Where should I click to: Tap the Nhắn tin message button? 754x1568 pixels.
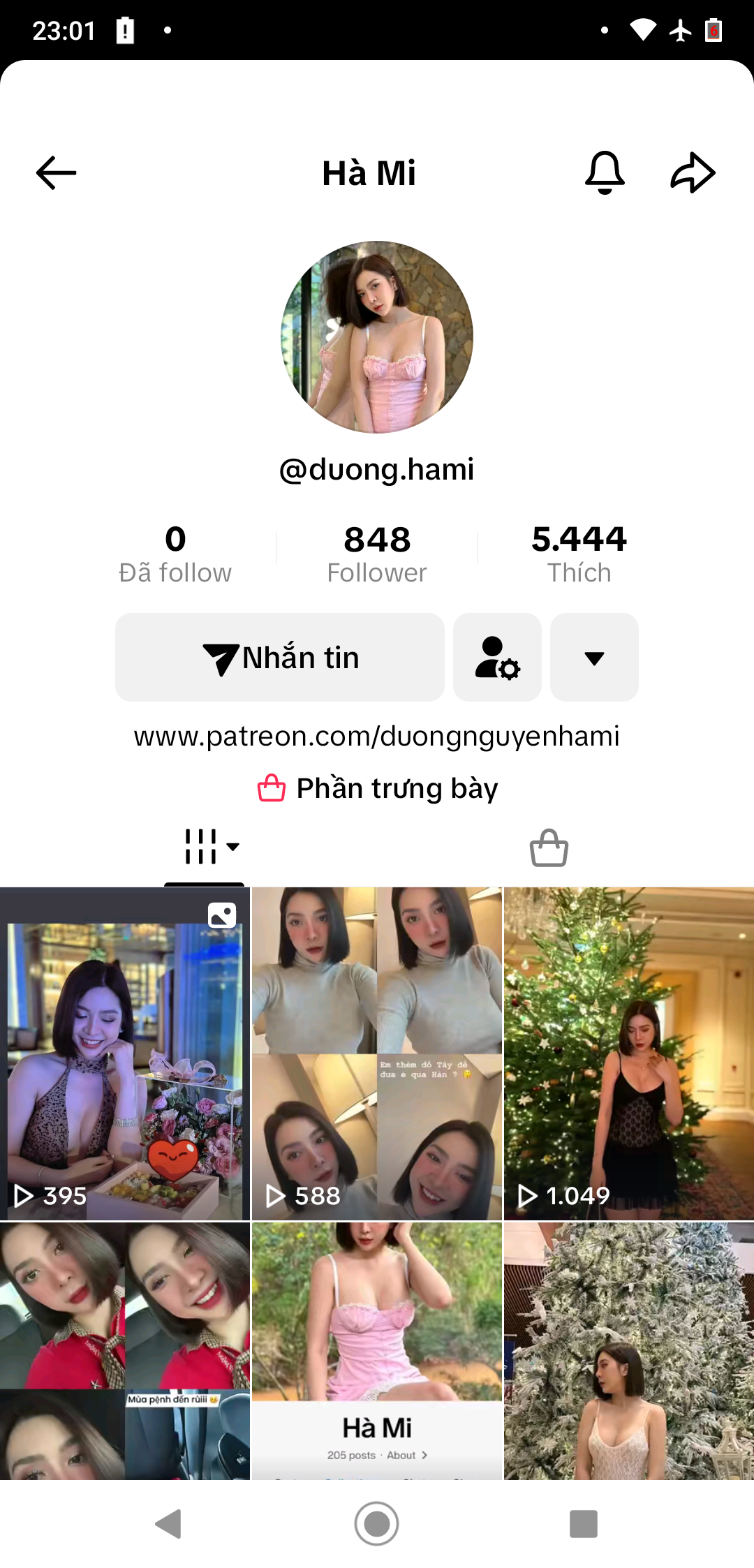(280, 658)
